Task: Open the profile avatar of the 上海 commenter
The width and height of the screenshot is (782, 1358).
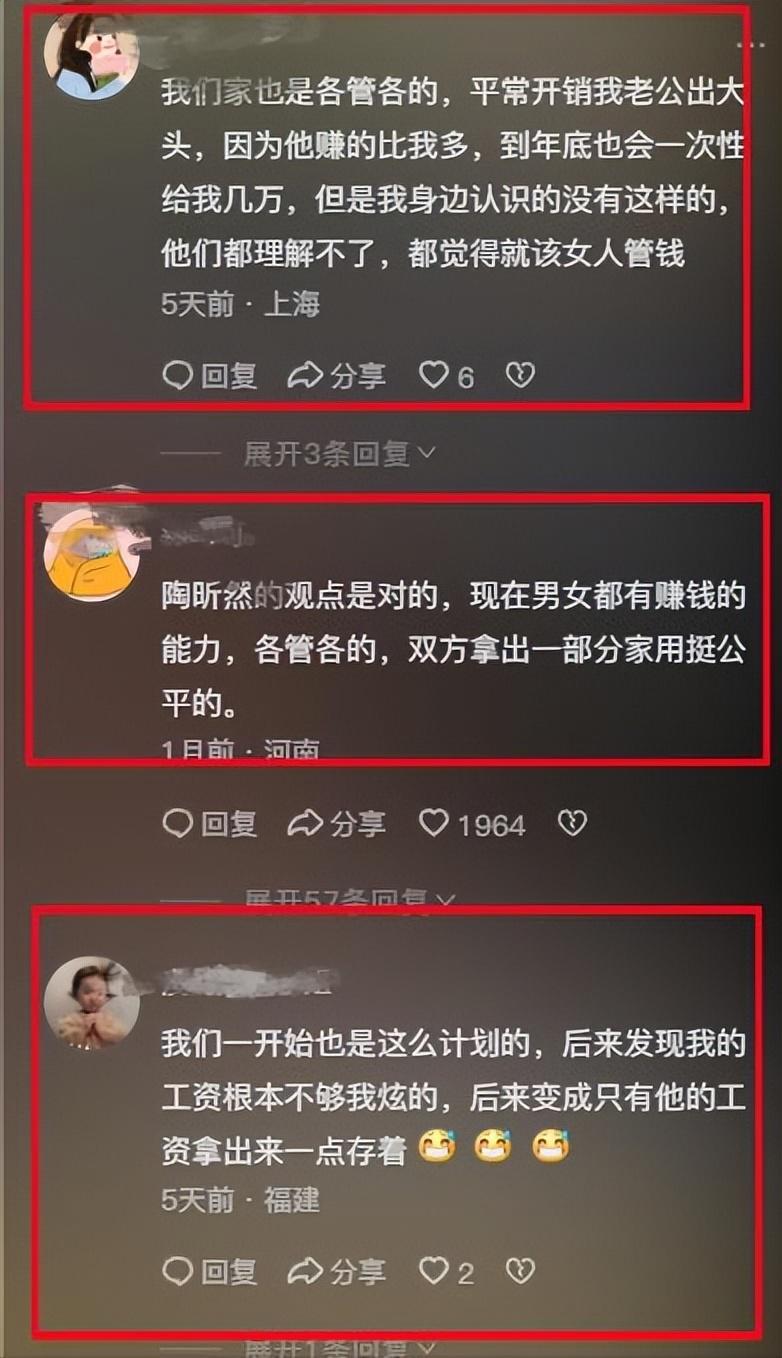Action: tap(92, 58)
